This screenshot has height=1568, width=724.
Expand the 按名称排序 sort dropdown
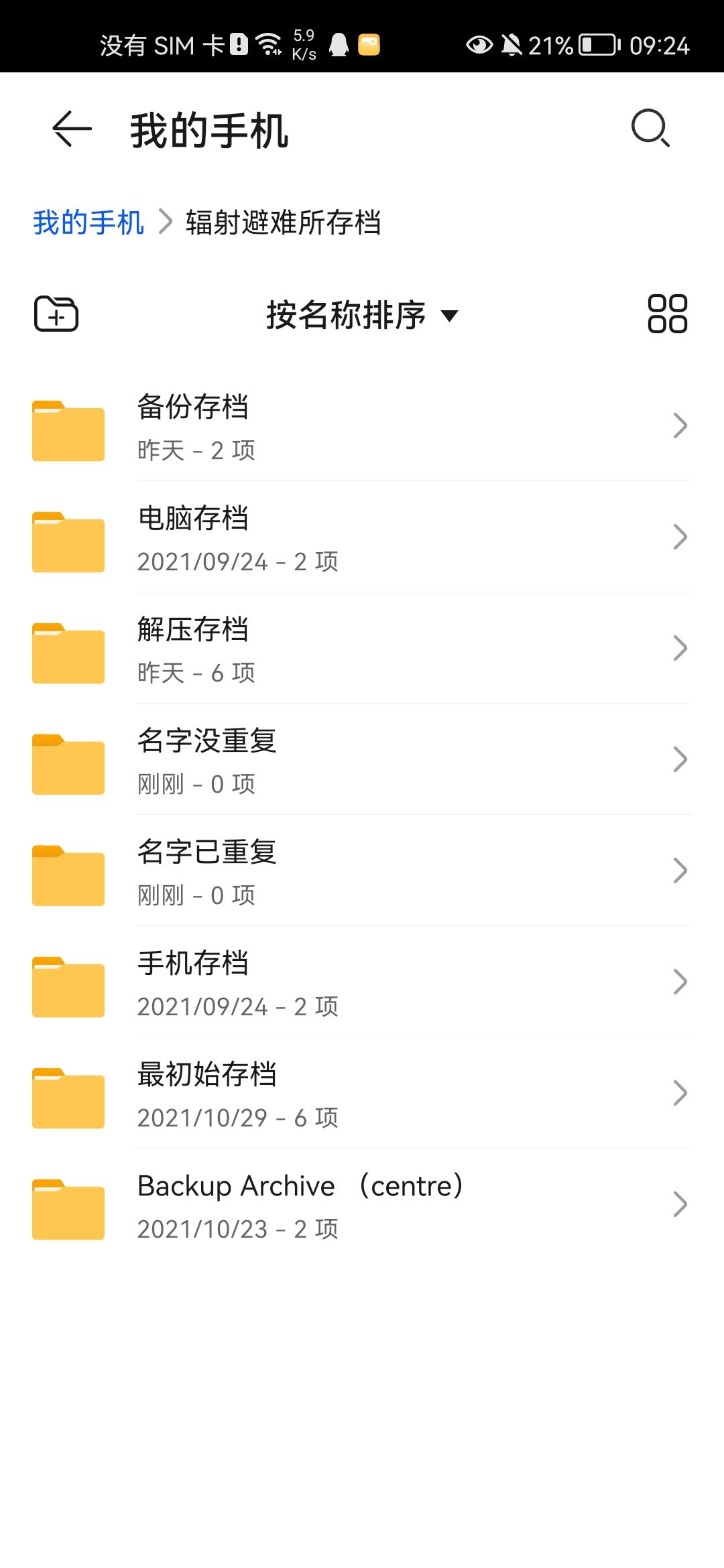362,315
